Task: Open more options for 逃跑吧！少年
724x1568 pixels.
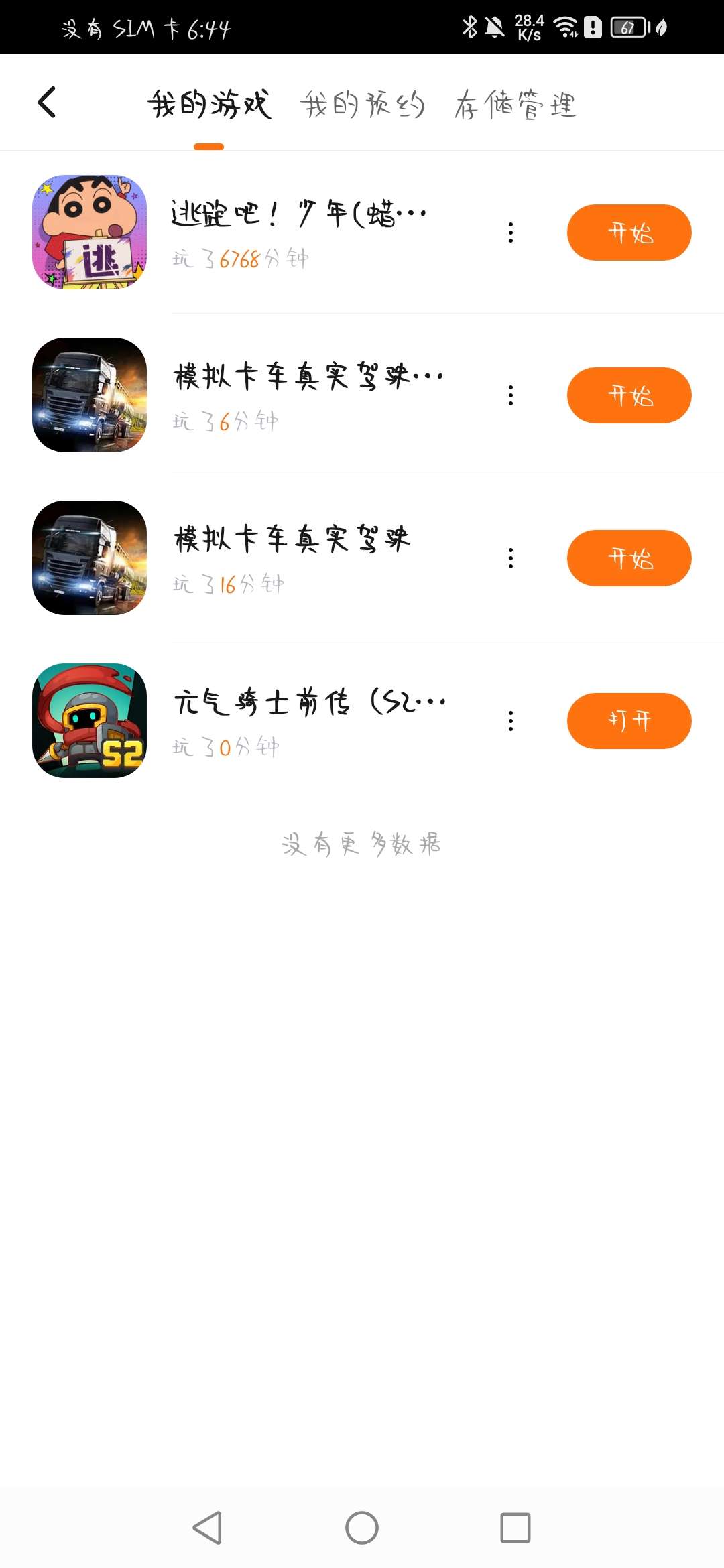Action: point(511,233)
